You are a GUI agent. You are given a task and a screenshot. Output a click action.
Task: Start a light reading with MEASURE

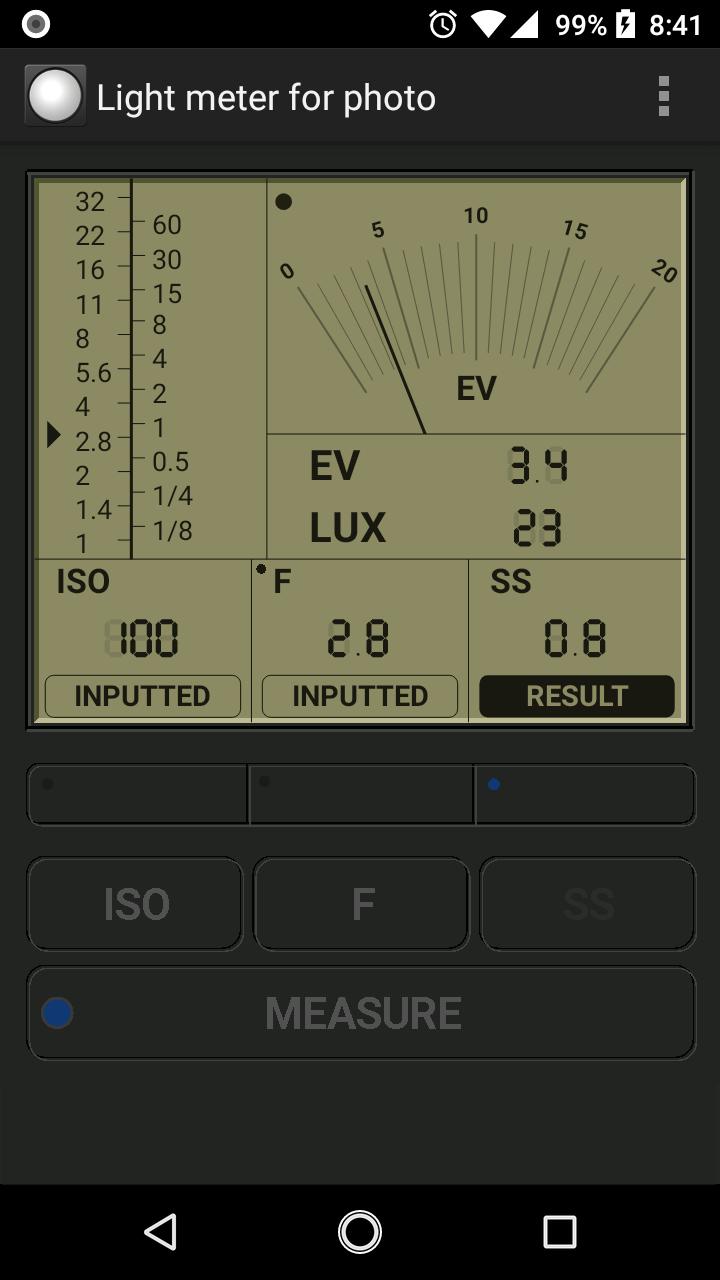361,1013
